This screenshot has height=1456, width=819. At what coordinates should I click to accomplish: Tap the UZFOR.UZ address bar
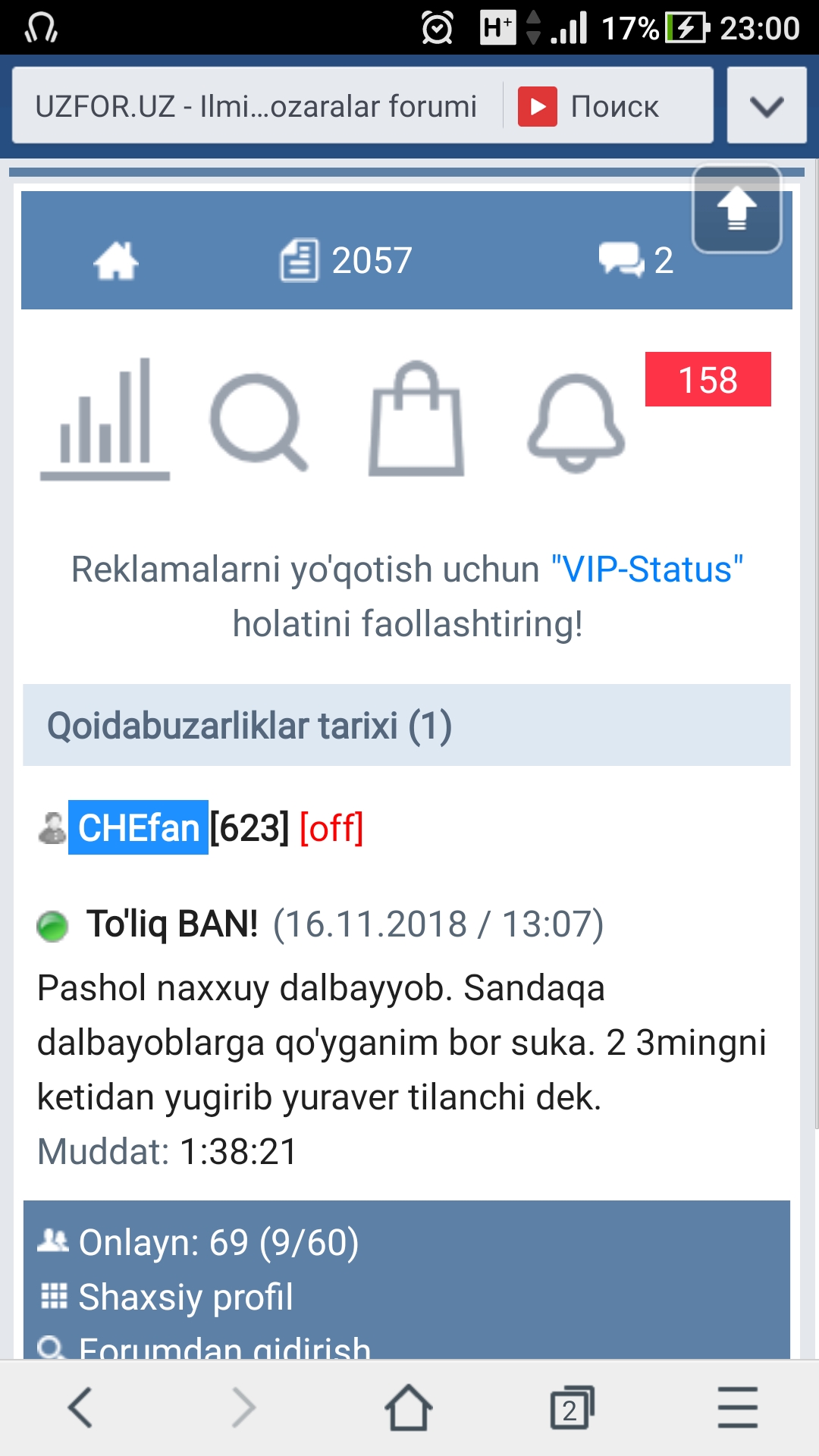coord(256,106)
